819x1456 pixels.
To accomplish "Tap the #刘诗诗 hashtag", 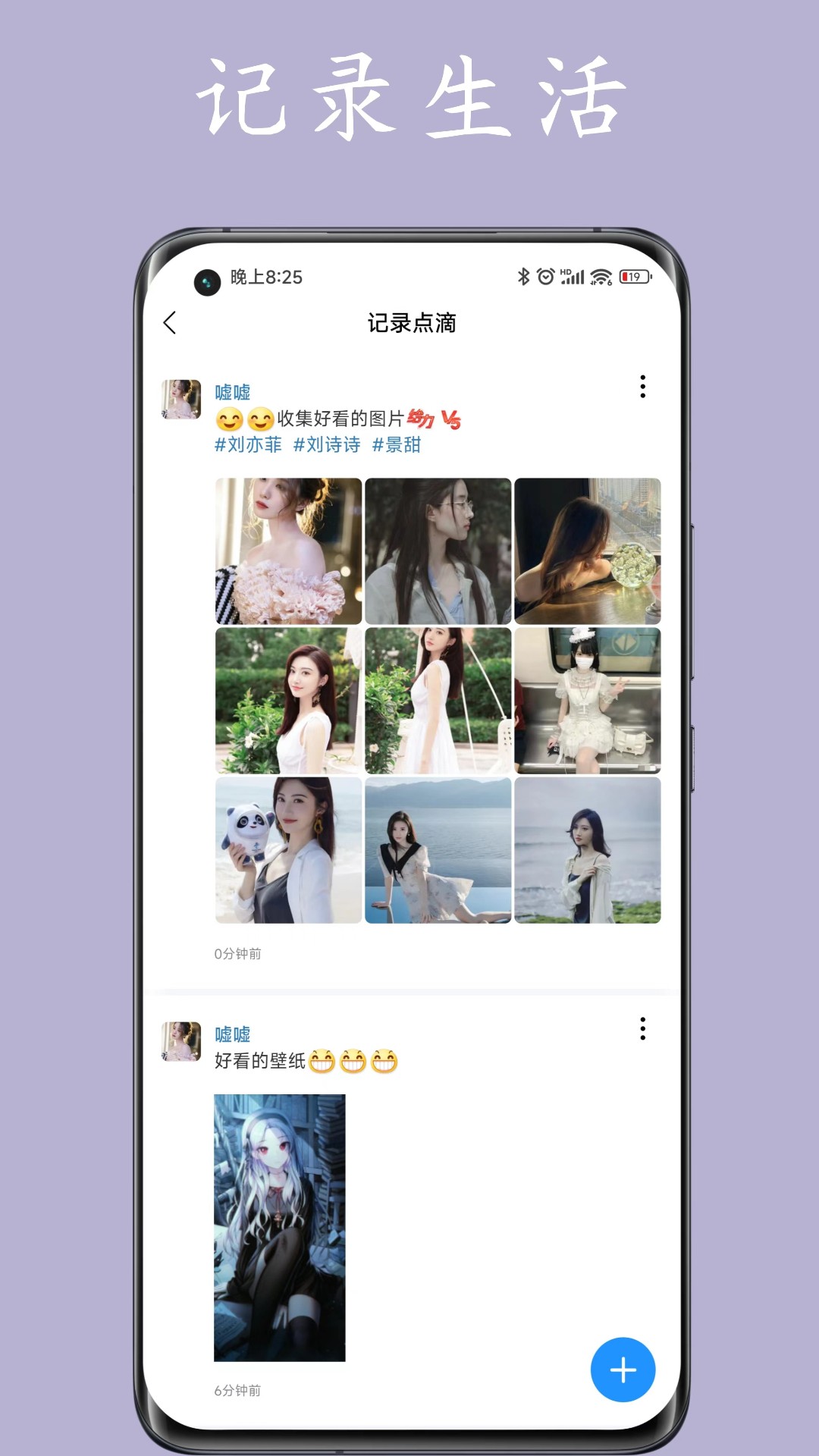I will [328, 447].
